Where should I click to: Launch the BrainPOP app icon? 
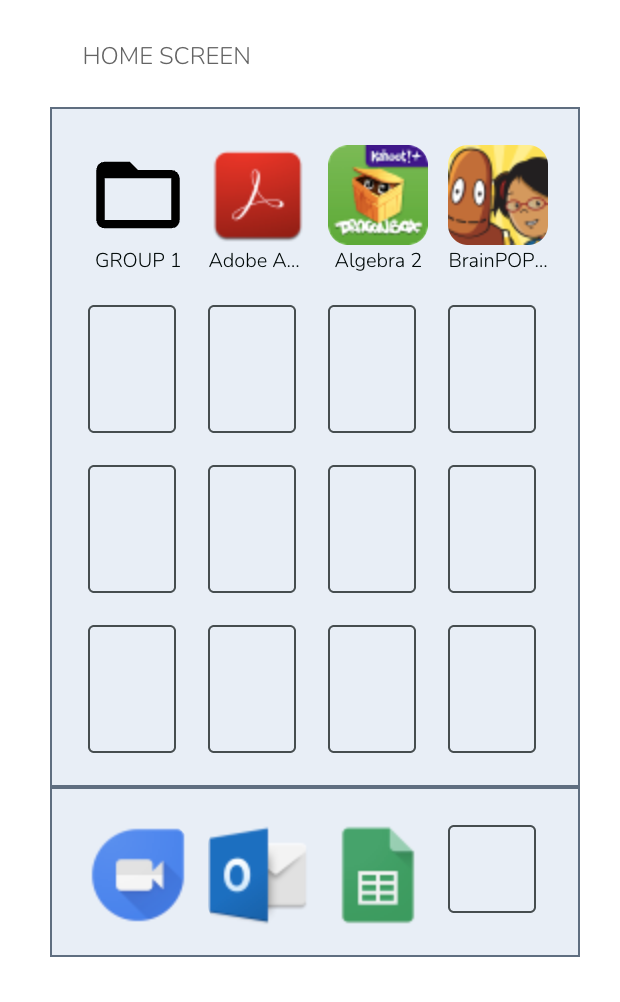tap(498, 195)
